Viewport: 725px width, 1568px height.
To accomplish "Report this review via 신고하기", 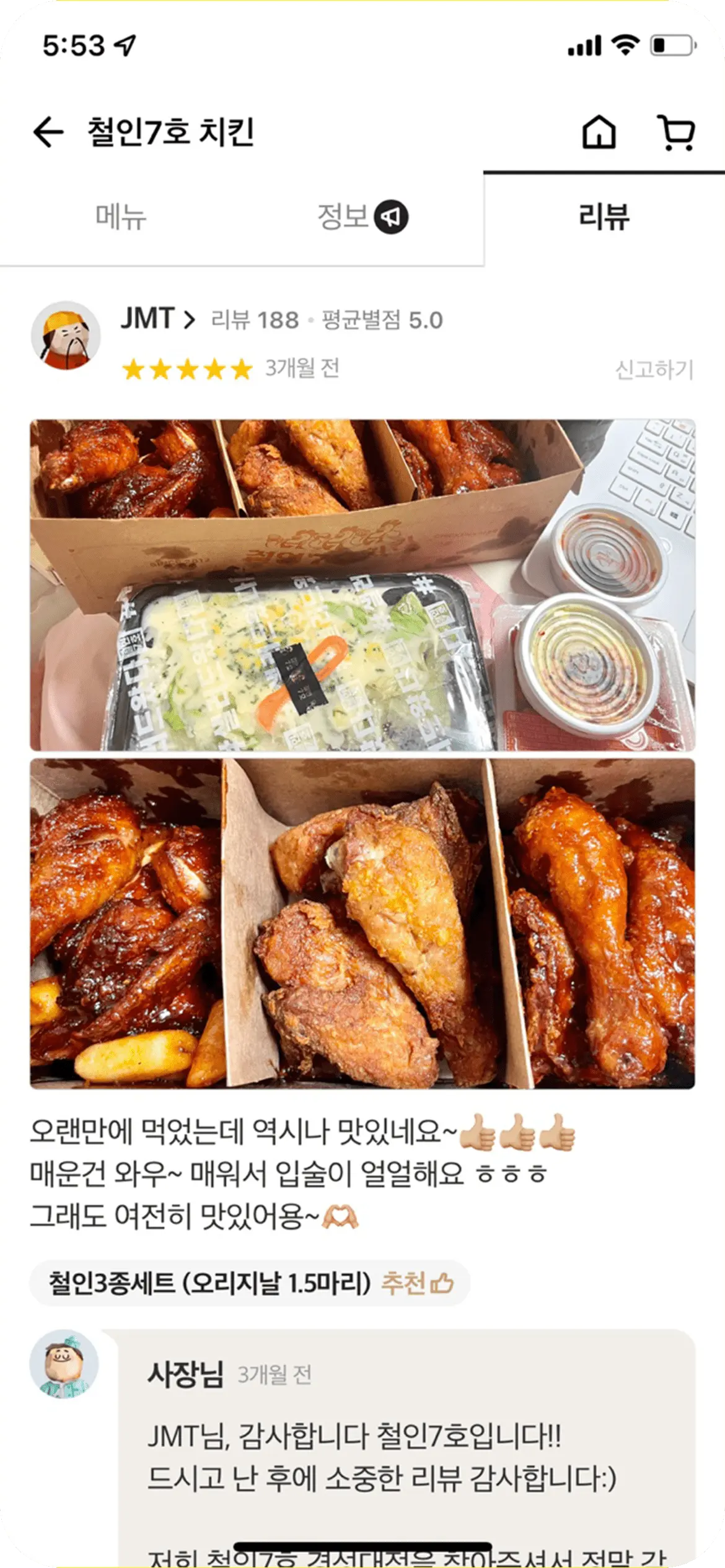I will pyautogui.click(x=654, y=370).
